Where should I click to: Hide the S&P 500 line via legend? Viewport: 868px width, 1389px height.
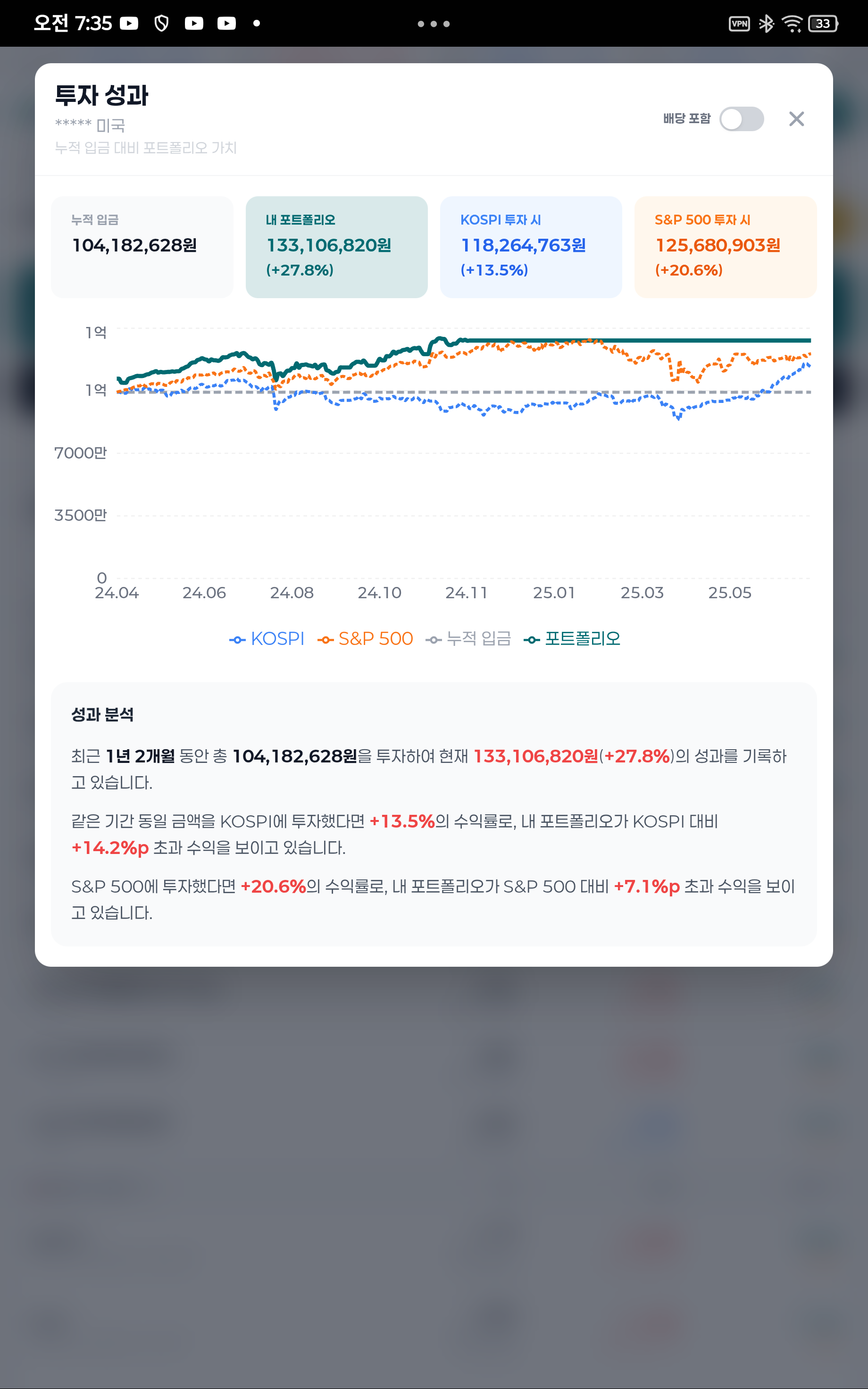coord(365,639)
